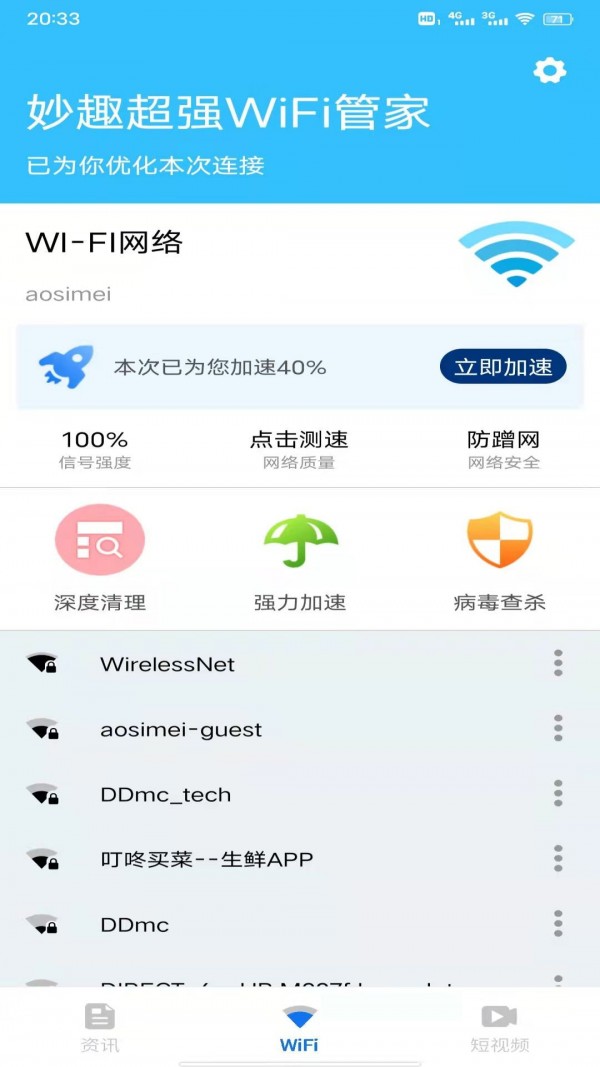600x1067 pixels.
Task: Start speed test with 点击测速
Action: coord(299,449)
